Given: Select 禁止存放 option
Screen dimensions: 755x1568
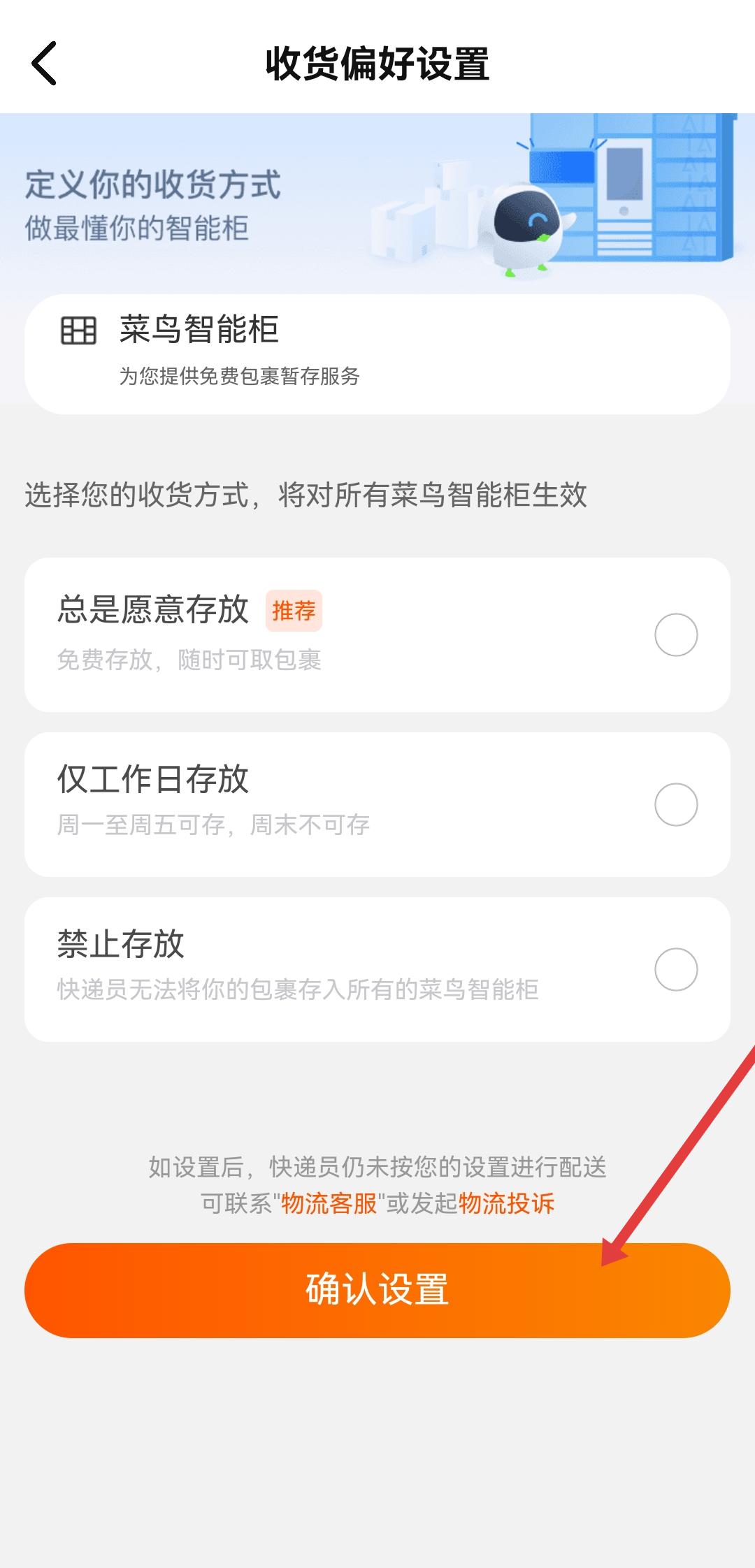Looking at the screenshot, I should (x=675, y=969).
